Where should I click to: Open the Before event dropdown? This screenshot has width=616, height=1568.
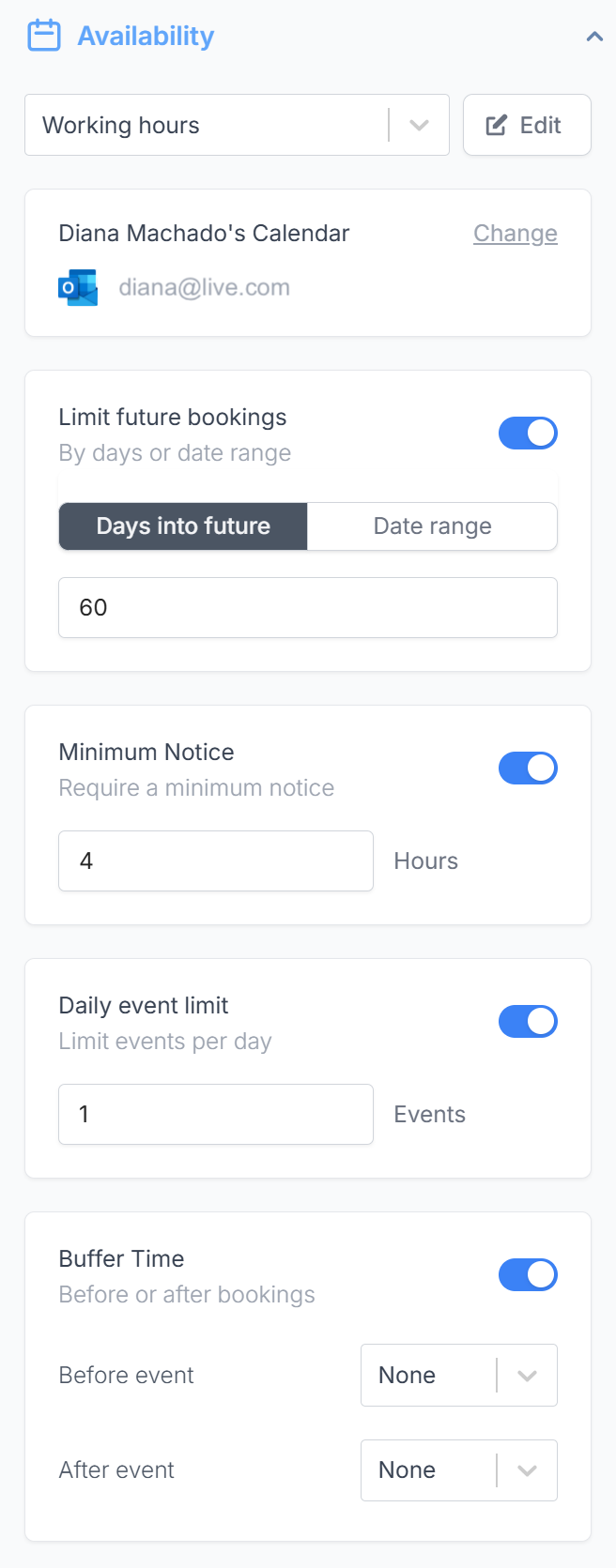pos(458,1376)
